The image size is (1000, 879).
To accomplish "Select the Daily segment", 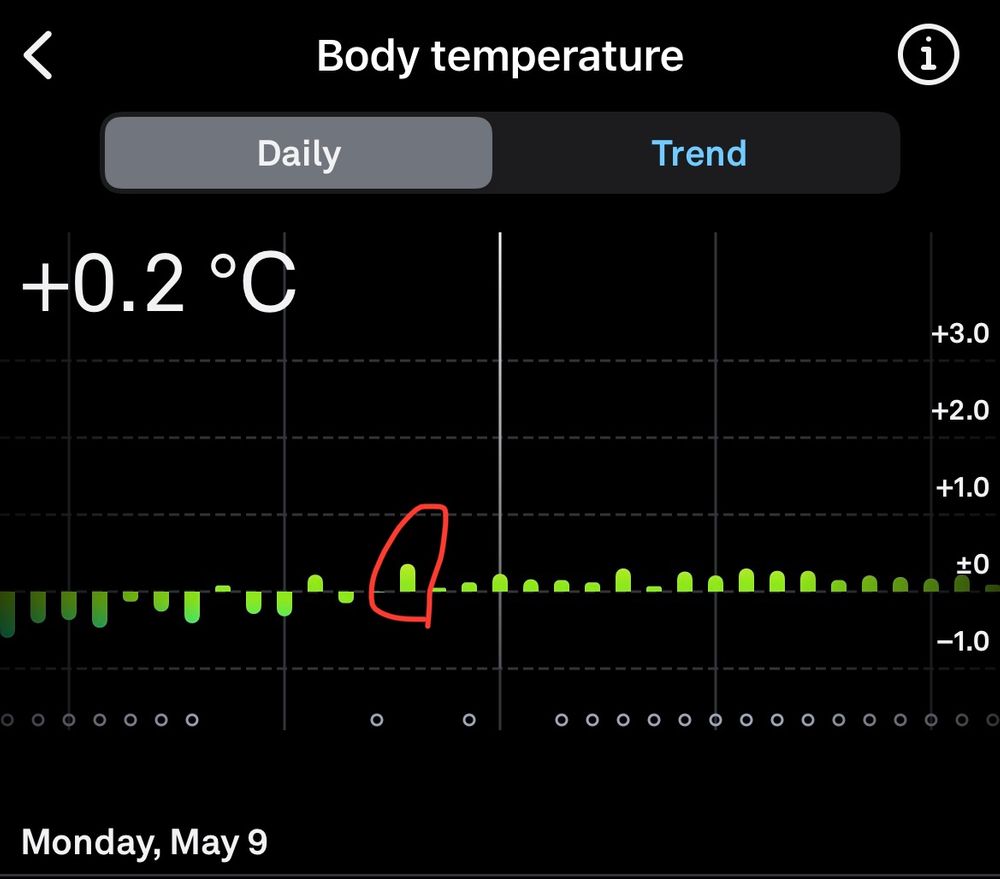I will pos(298,153).
